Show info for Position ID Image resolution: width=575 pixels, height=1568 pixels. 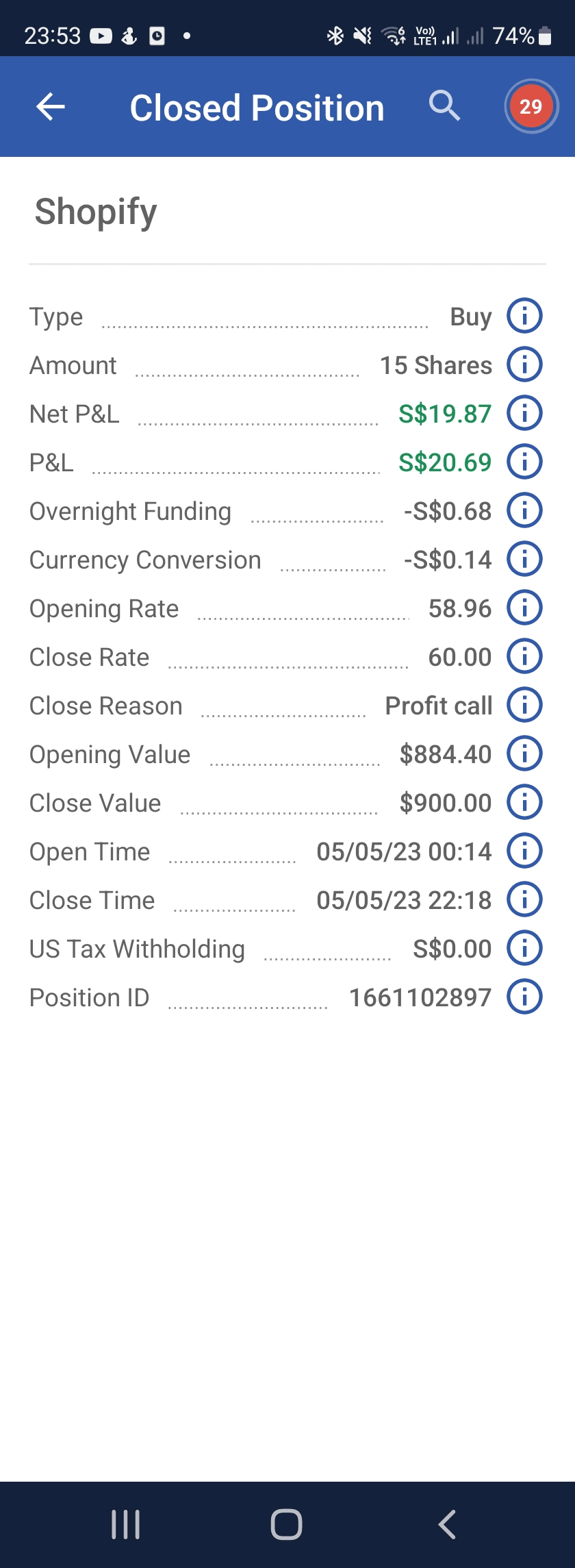click(x=524, y=997)
